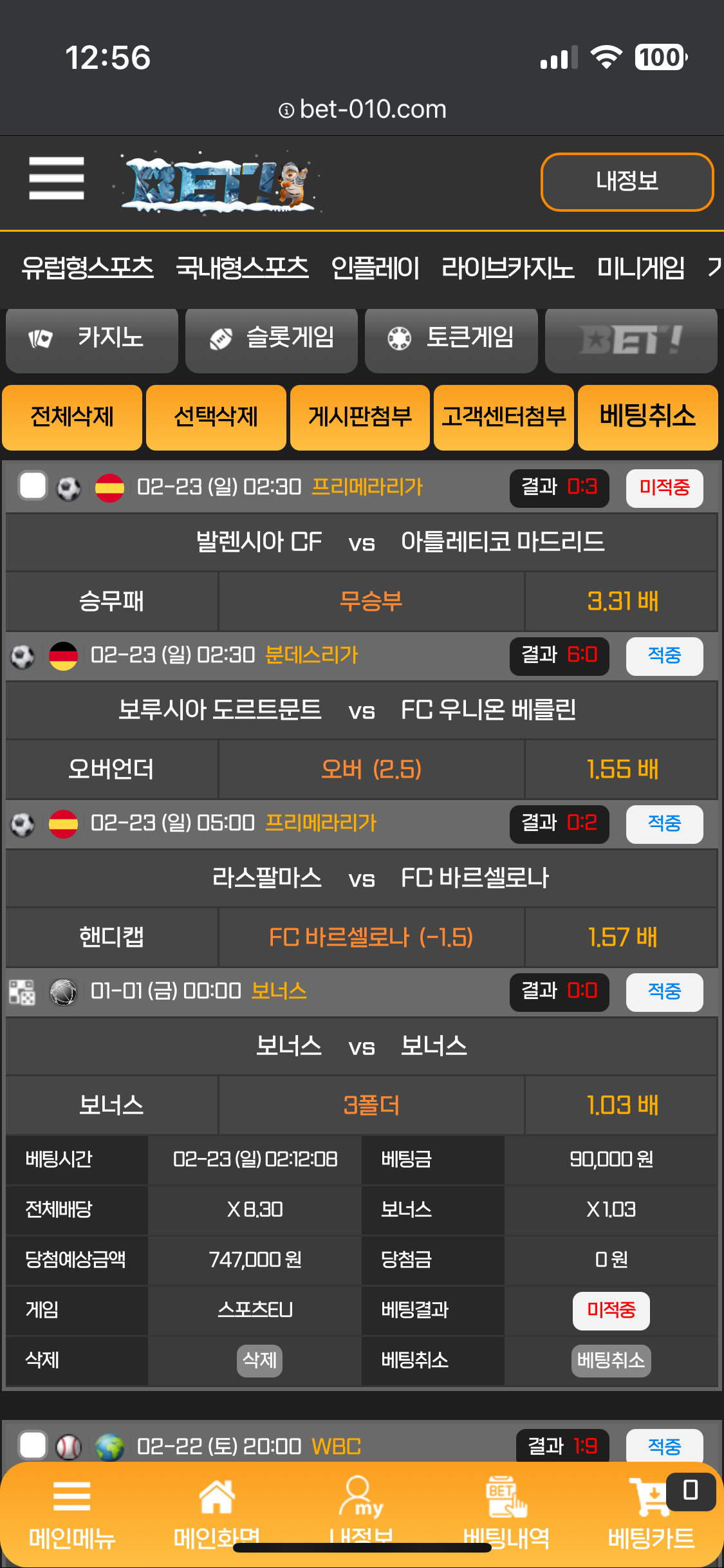Screen dimensions: 724x1568
Task: Tap 전체삭제 to delete all
Action: (x=72, y=417)
